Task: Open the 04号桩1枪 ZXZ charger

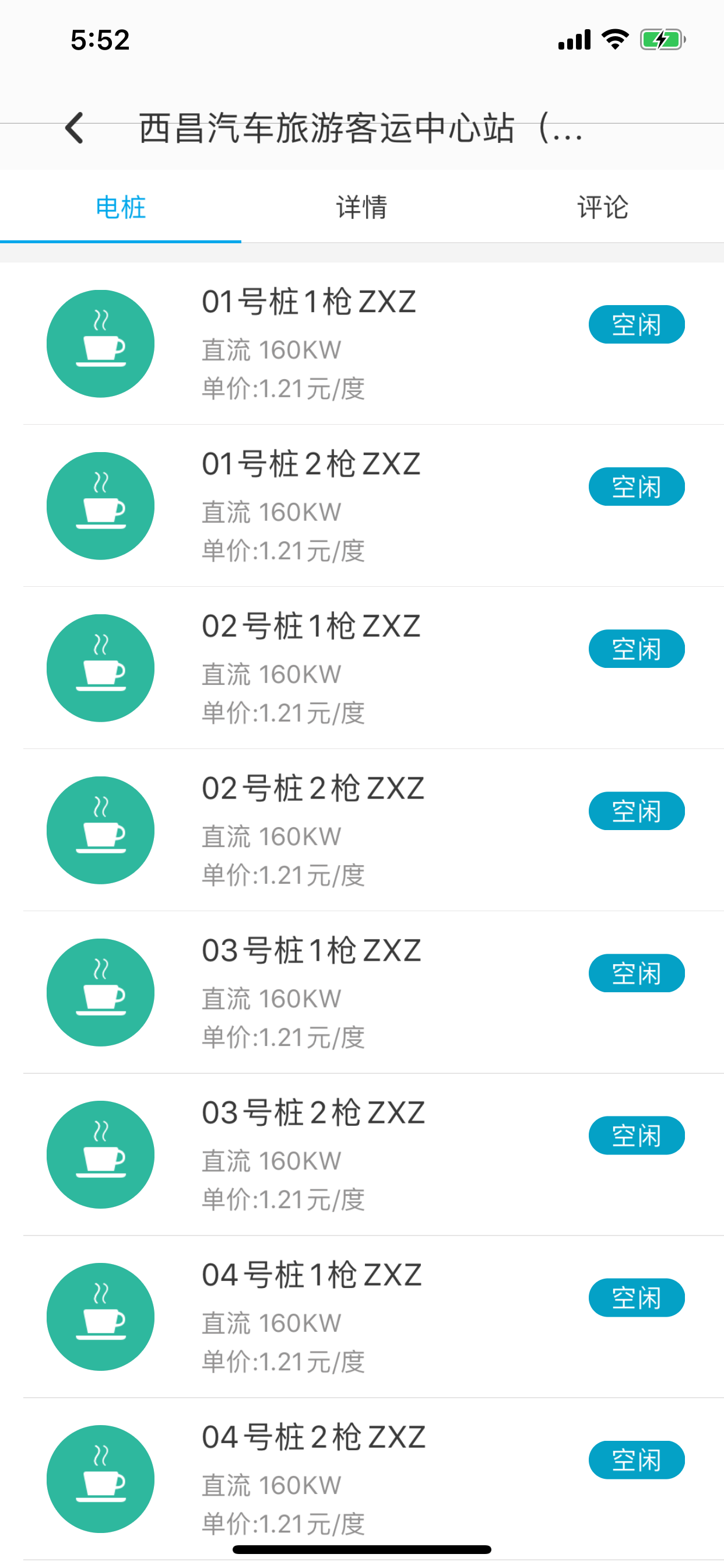Action: click(361, 1317)
